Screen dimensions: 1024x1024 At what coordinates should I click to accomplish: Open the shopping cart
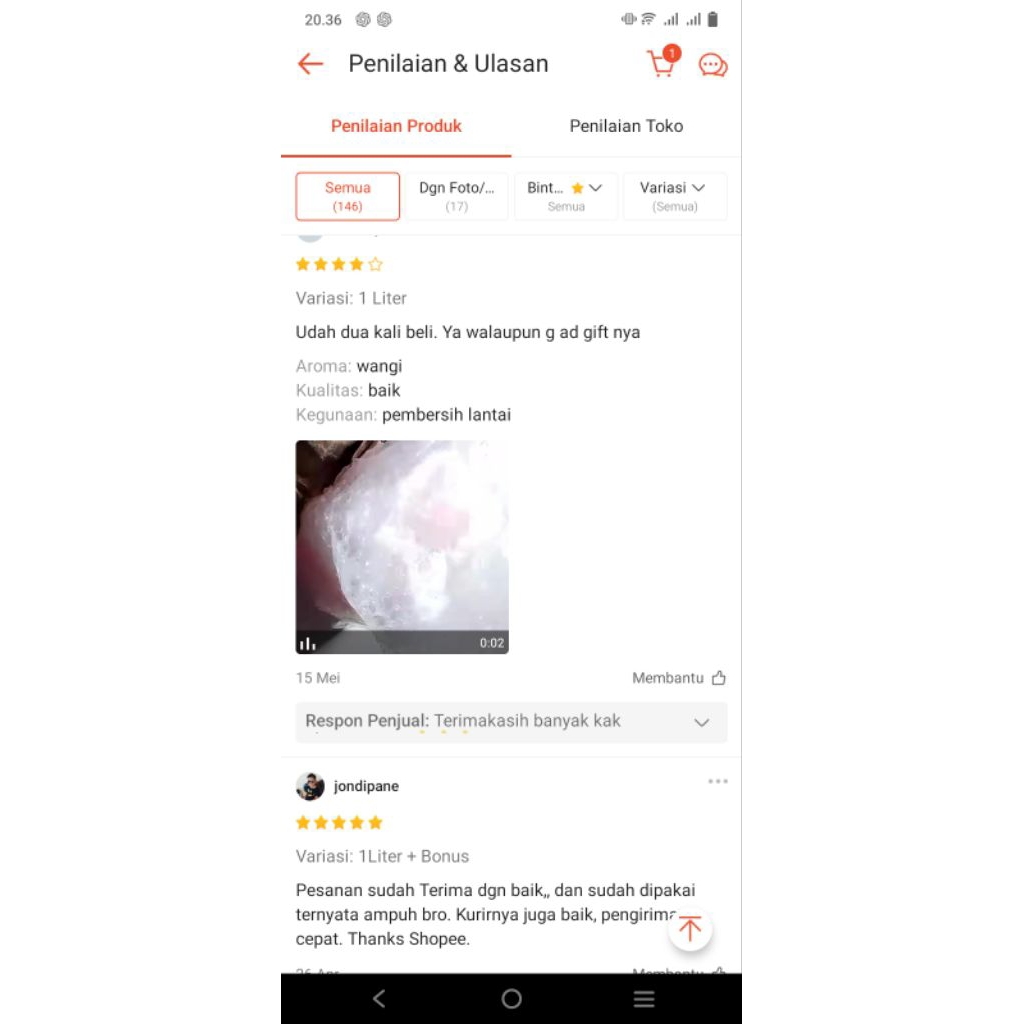[661, 64]
